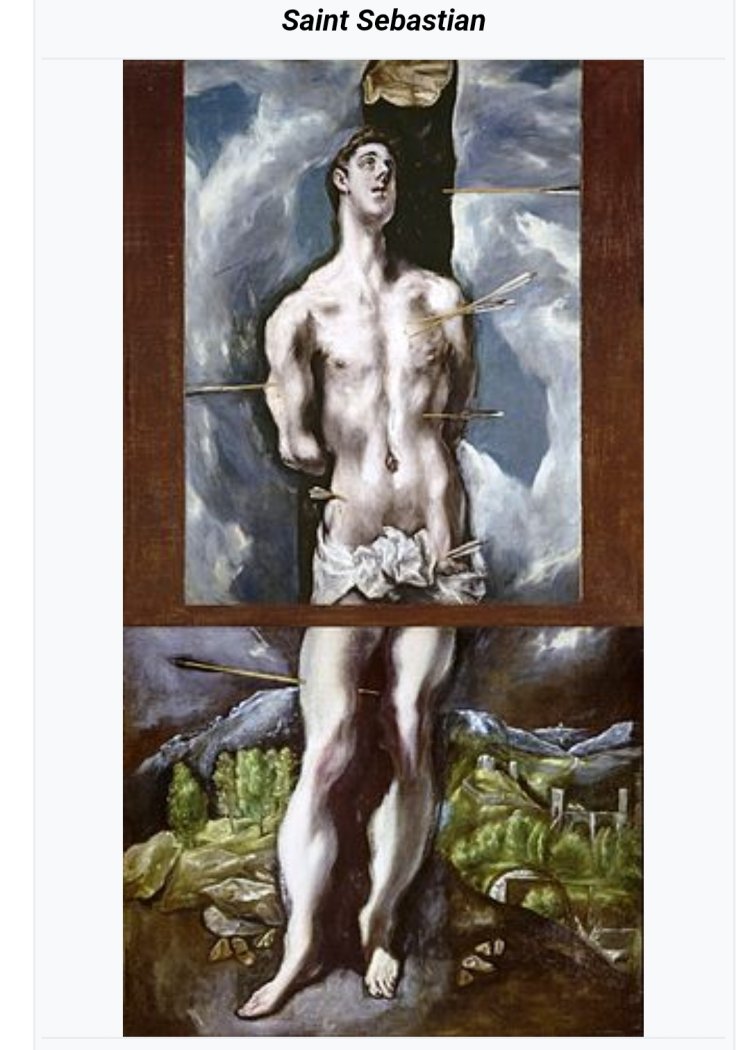Open the Saint Sebastian painting image
The image size is (750, 1050).
tap(383, 547)
